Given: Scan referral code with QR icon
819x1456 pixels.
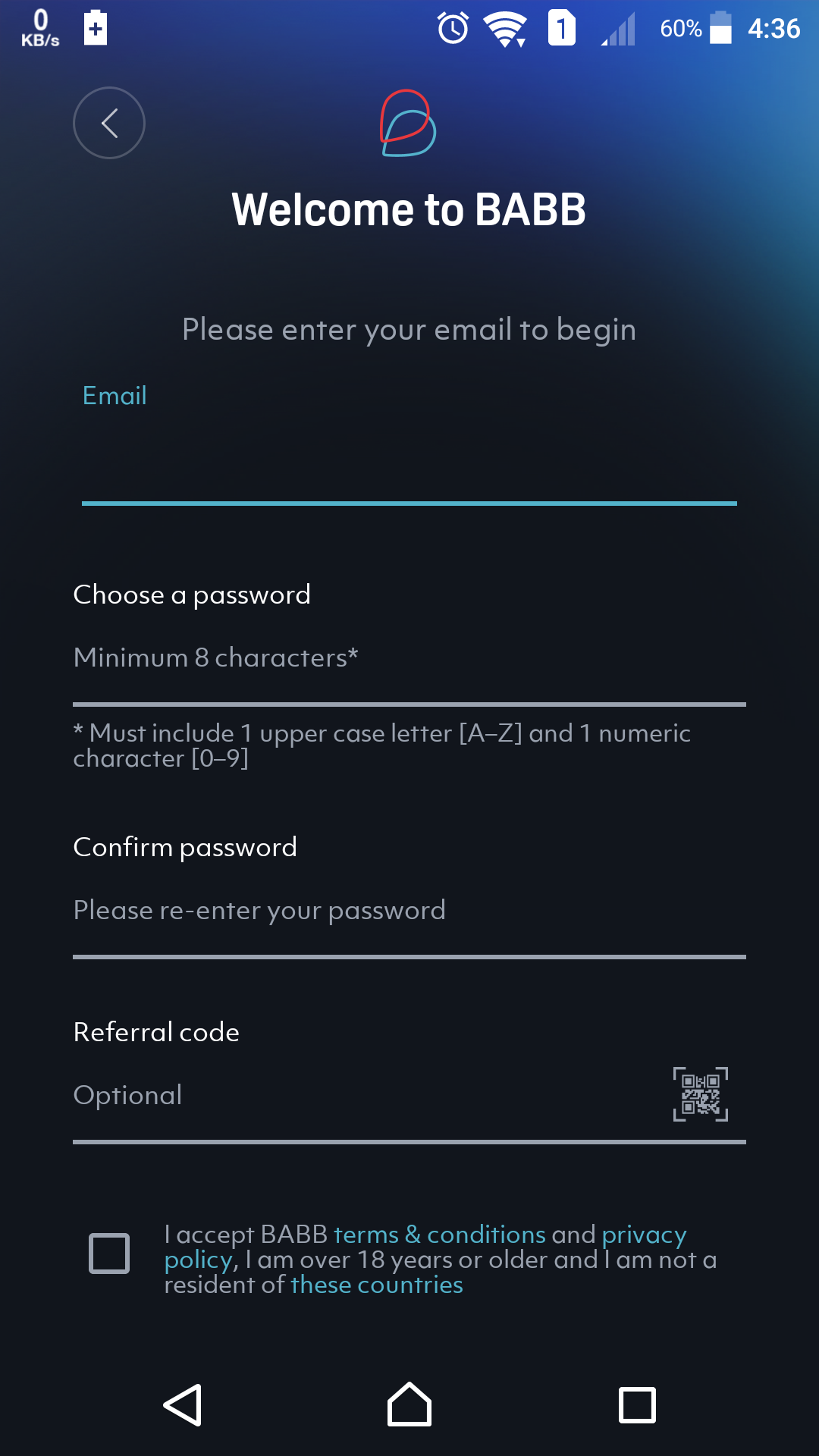Looking at the screenshot, I should 700,1094.
